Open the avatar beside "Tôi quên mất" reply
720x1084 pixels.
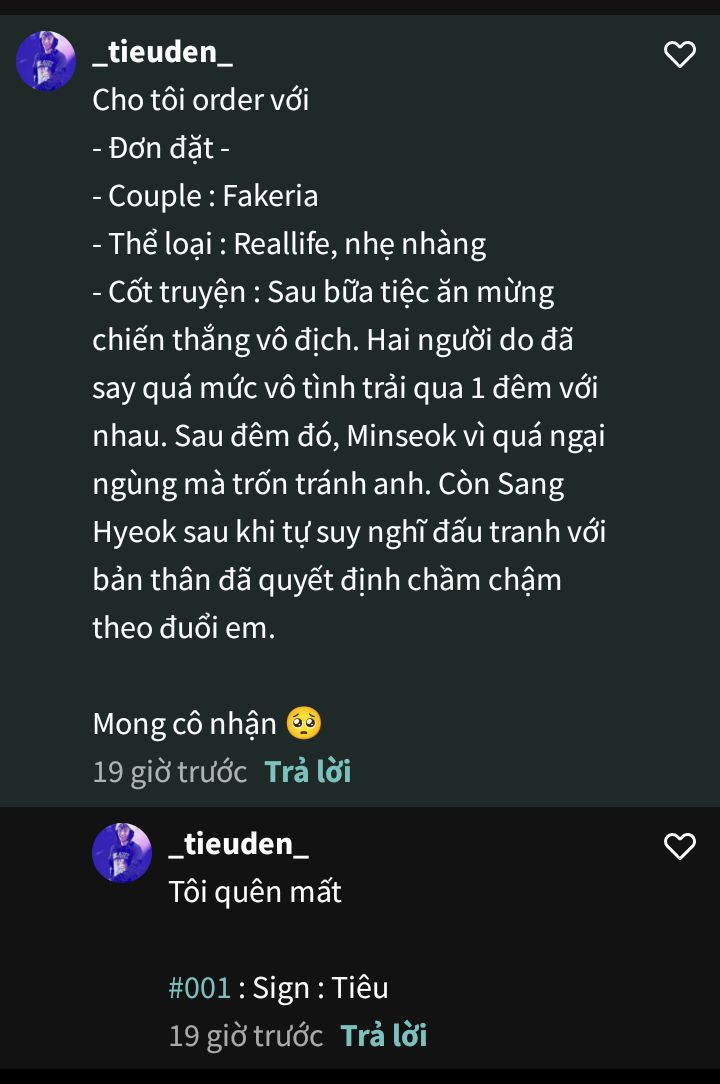(122, 853)
